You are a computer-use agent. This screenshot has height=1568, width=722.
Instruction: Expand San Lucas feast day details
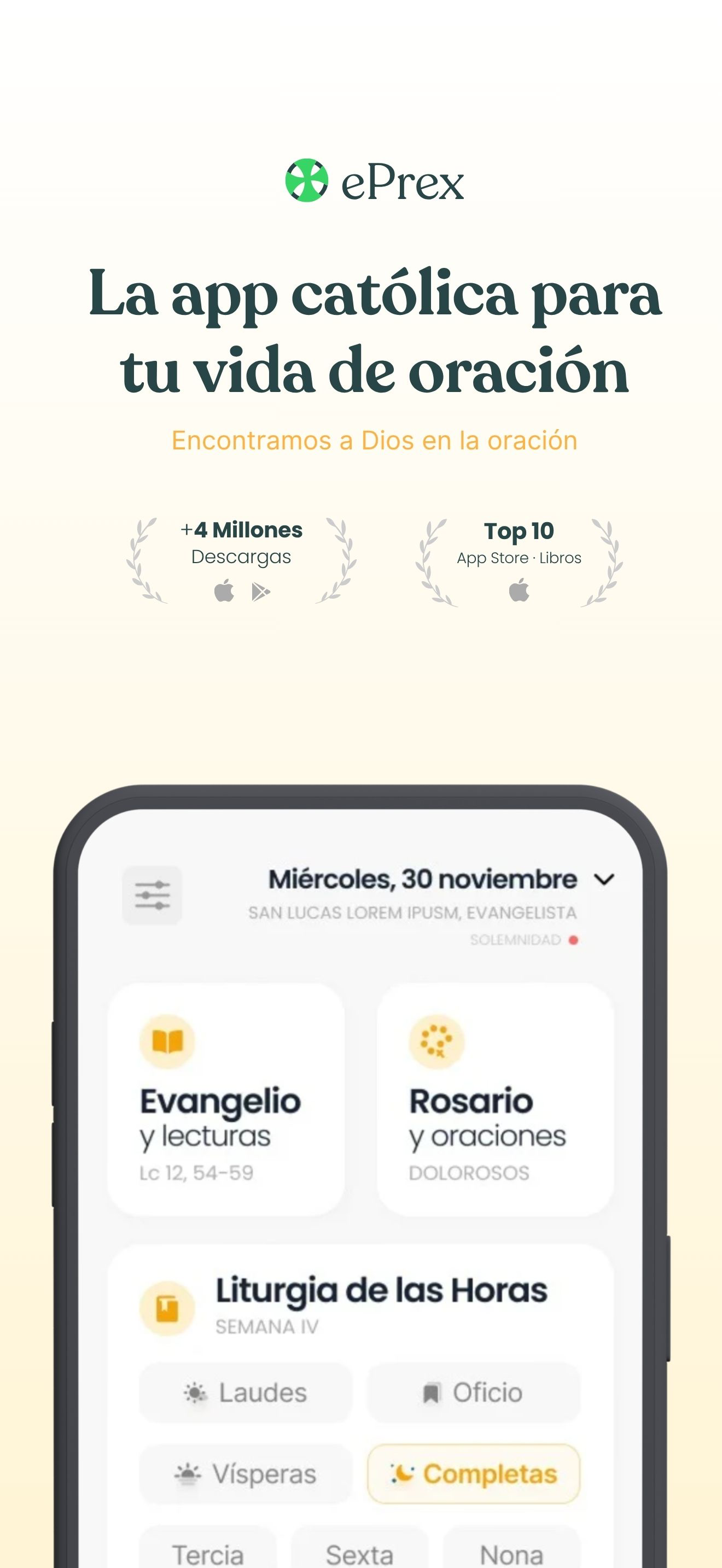(414, 912)
